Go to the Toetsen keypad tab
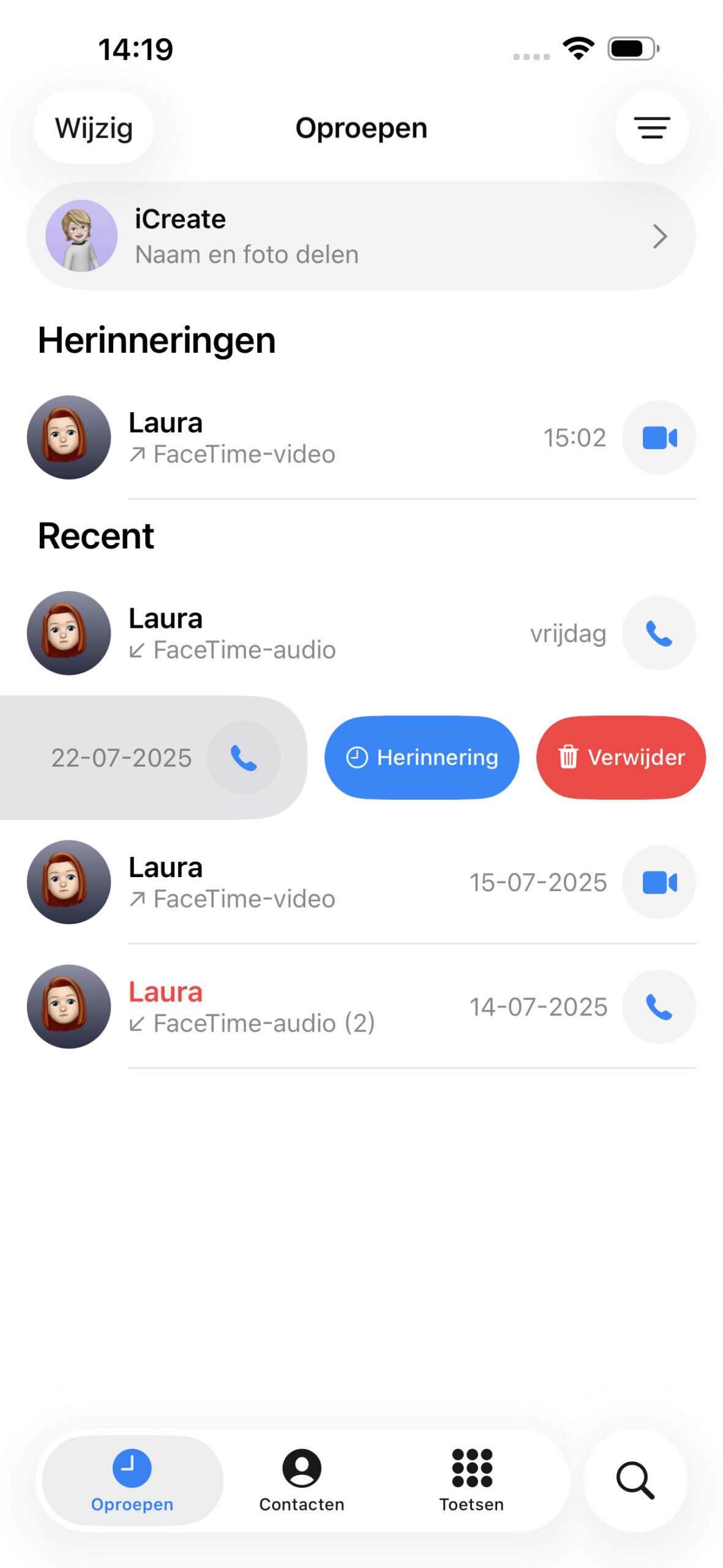 point(471,1480)
